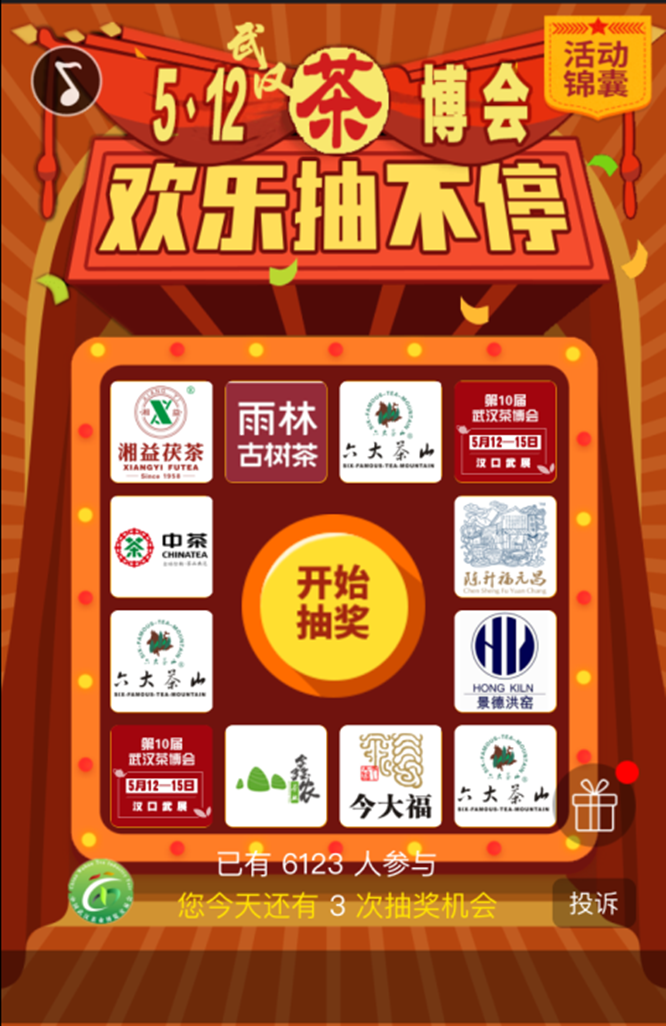Screen dimensions: 666x1026
Task: Start the lottery with 开始抽奖
Action: pyautogui.click(x=333, y=601)
